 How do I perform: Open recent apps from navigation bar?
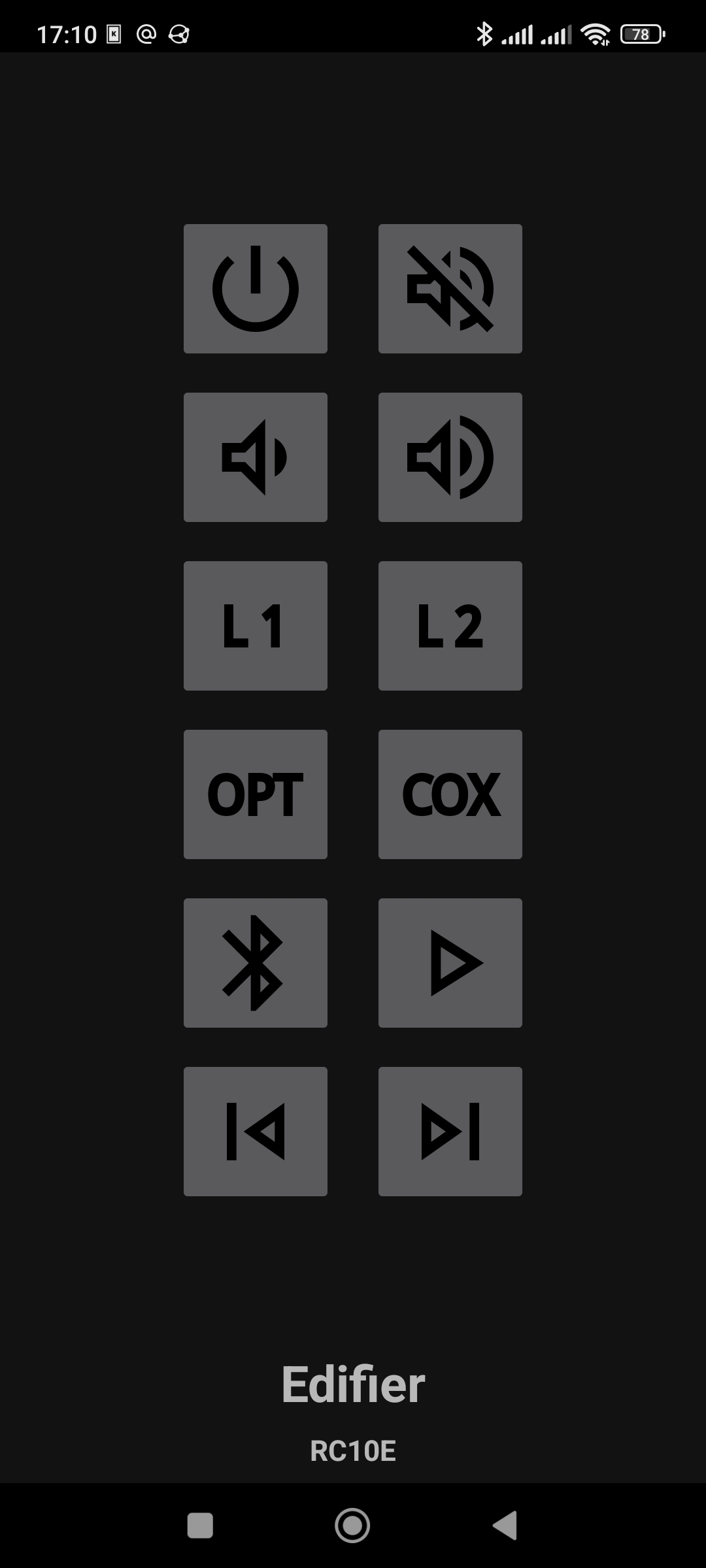200,1526
